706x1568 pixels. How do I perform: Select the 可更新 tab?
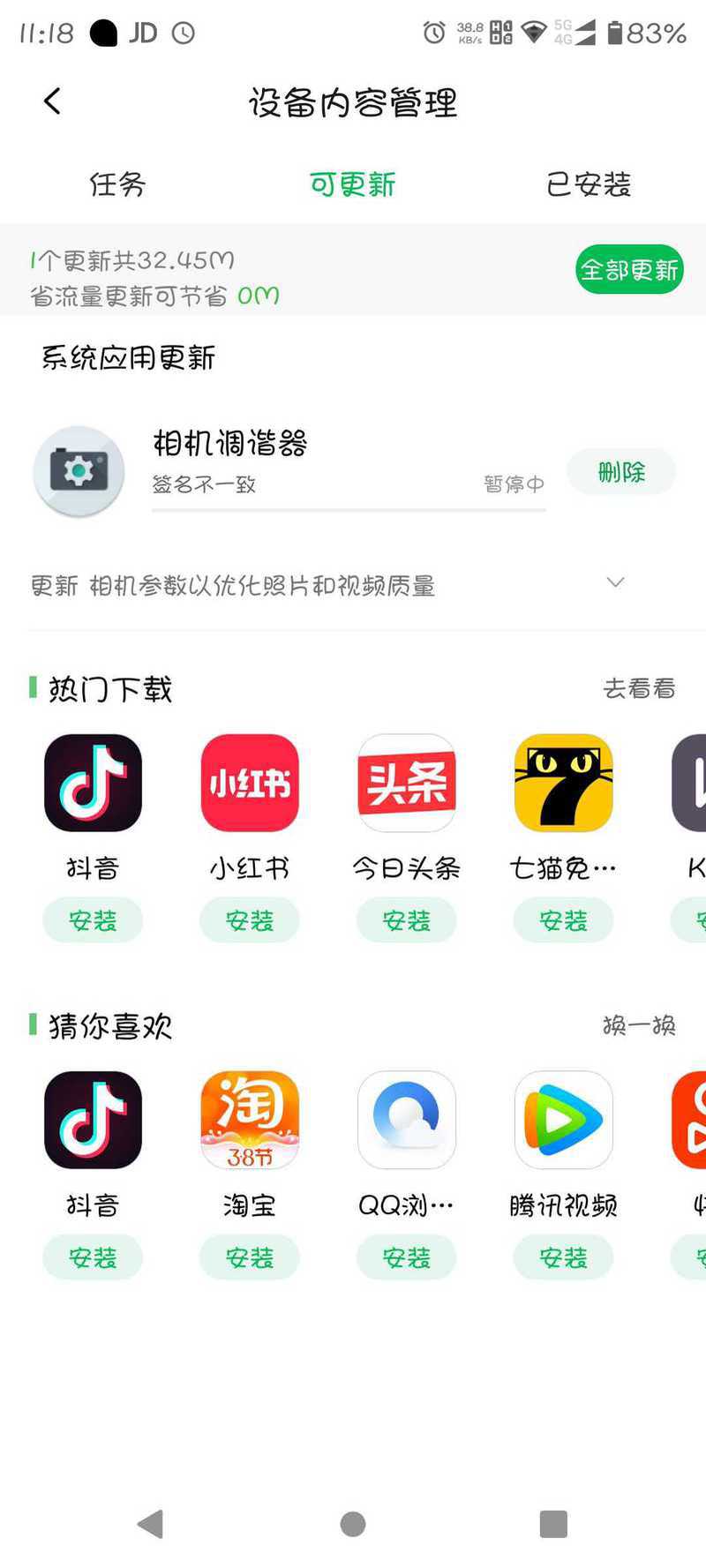coord(352,184)
